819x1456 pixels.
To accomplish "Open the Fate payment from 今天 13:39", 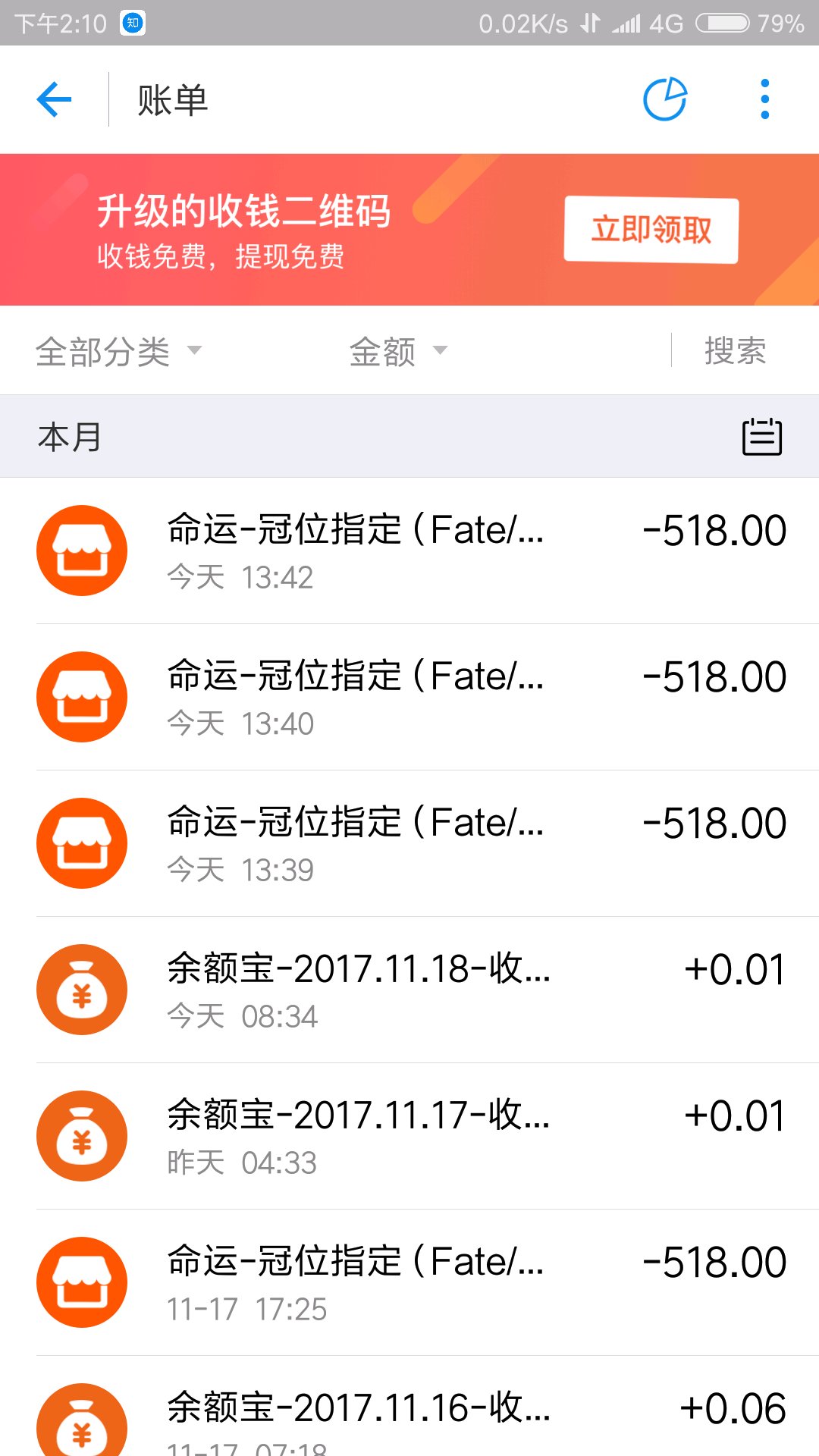I will coord(409,843).
